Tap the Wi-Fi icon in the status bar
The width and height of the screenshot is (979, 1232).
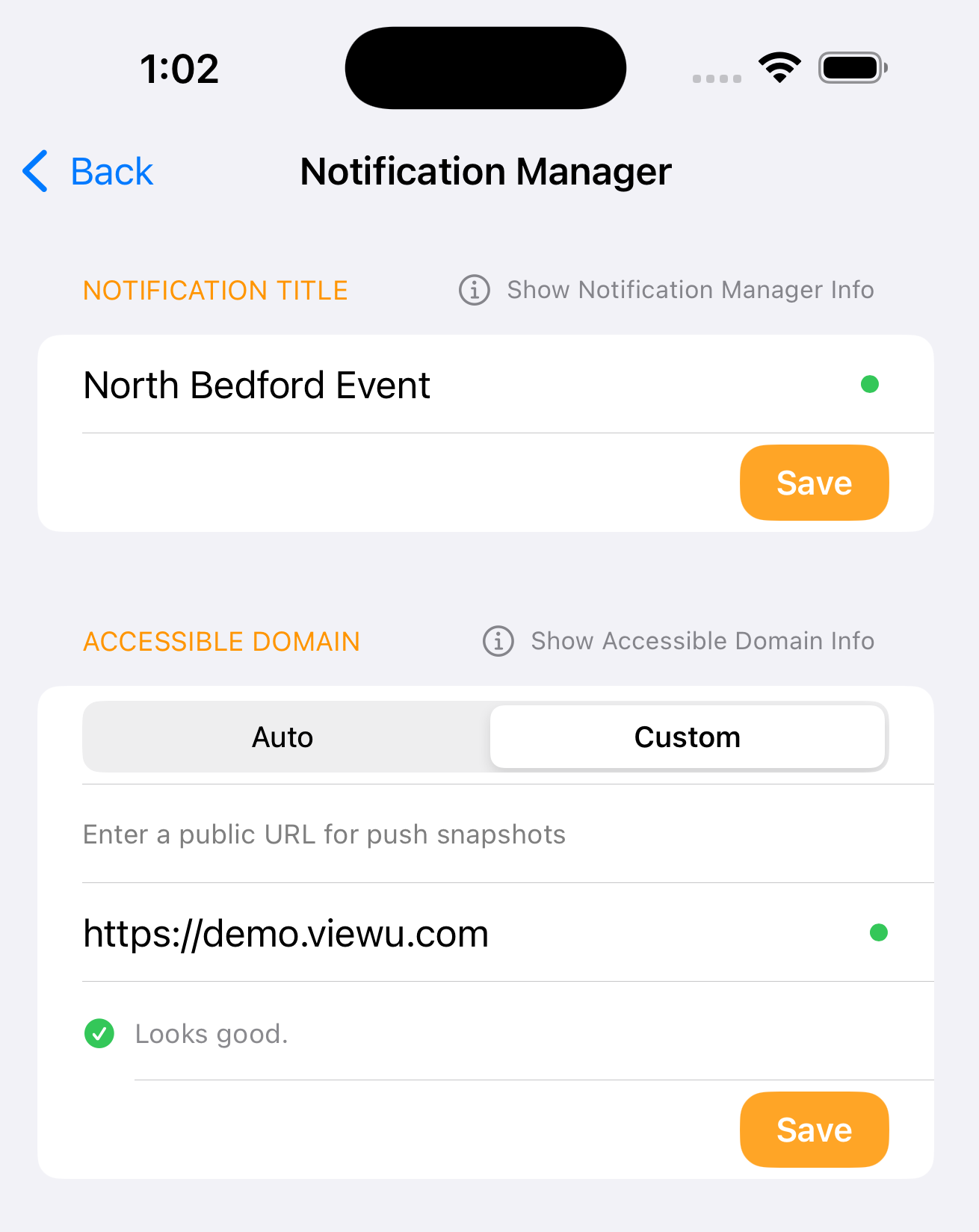779,66
